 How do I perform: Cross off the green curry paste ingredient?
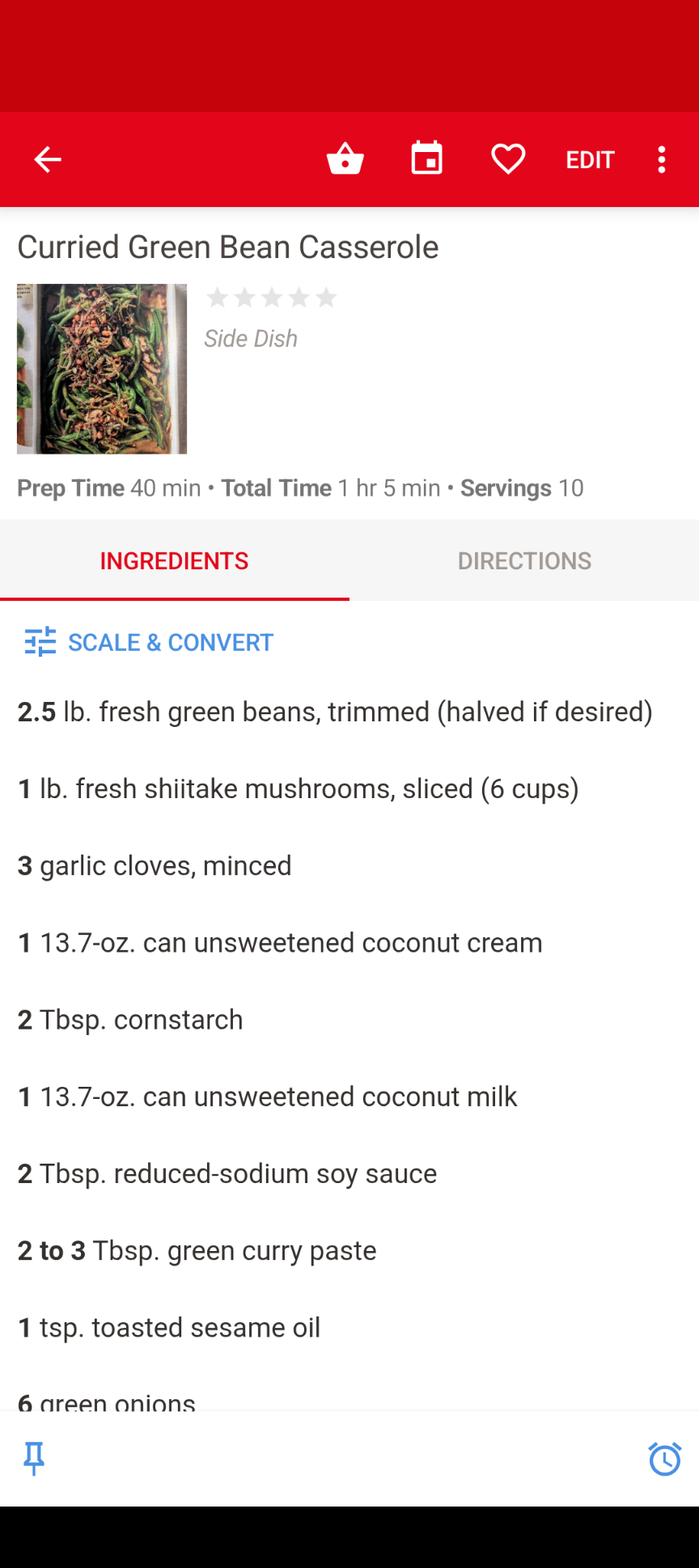197,1250
